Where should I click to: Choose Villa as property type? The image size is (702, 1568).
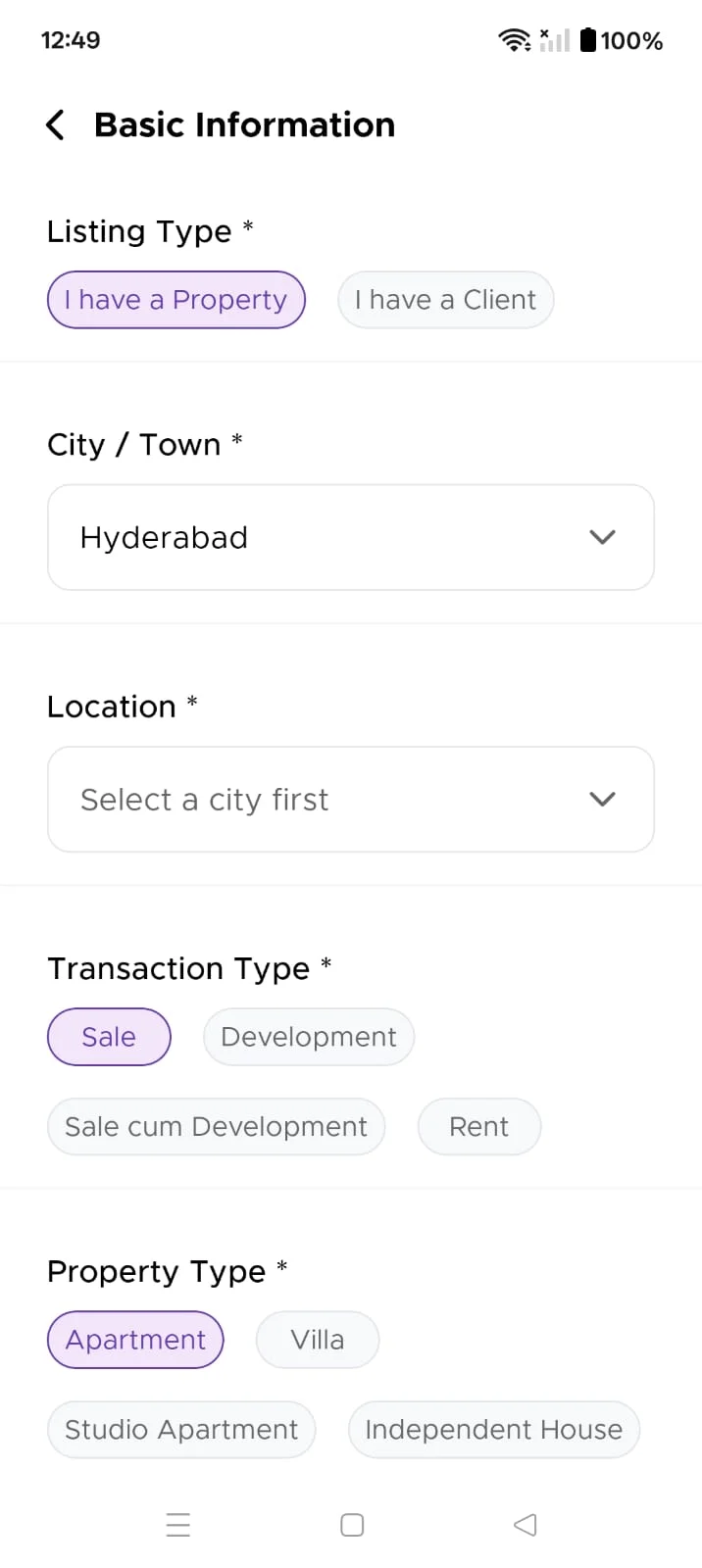pyautogui.click(x=318, y=1340)
